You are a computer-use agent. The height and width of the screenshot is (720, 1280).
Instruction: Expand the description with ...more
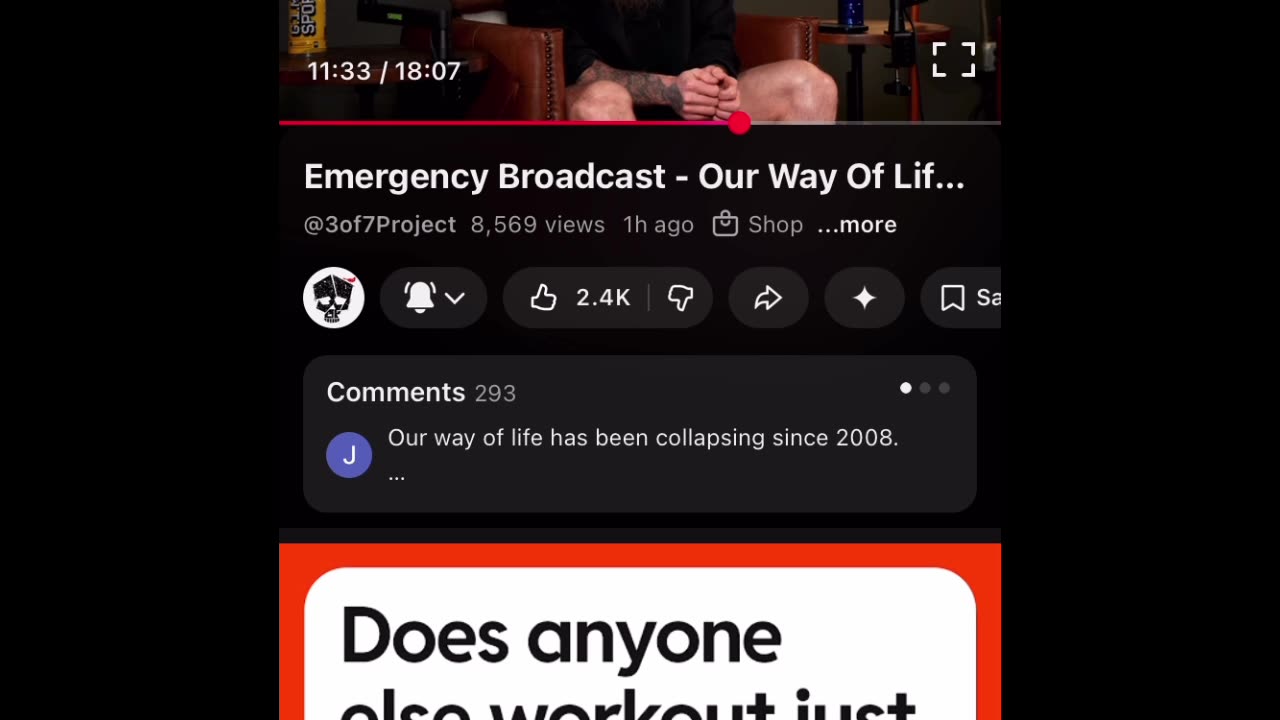click(x=857, y=225)
